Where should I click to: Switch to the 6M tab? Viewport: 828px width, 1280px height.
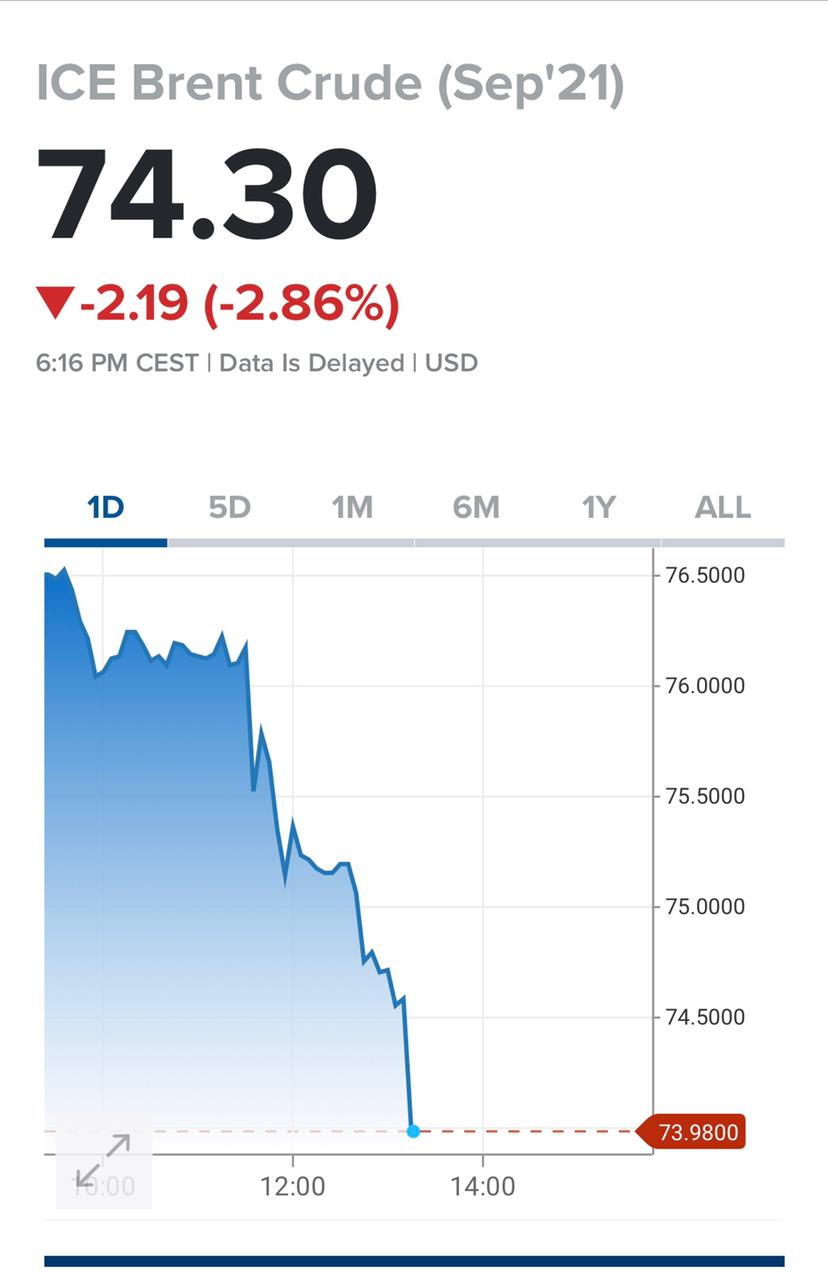click(476, 508)
